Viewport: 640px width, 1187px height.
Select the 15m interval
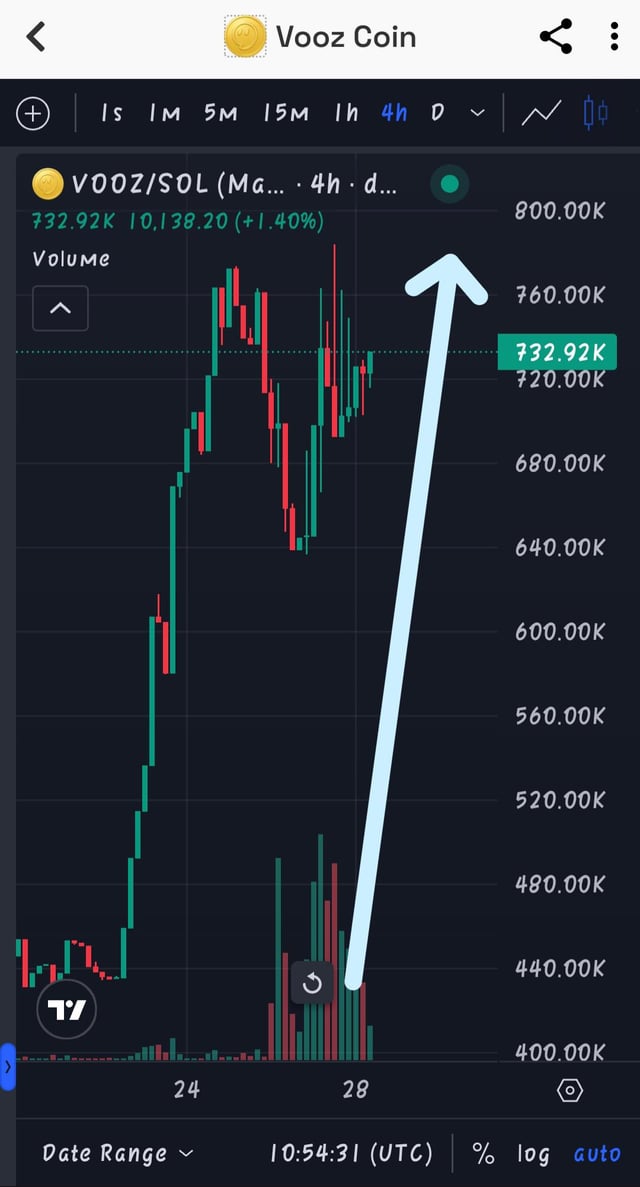tap(286, 113)
